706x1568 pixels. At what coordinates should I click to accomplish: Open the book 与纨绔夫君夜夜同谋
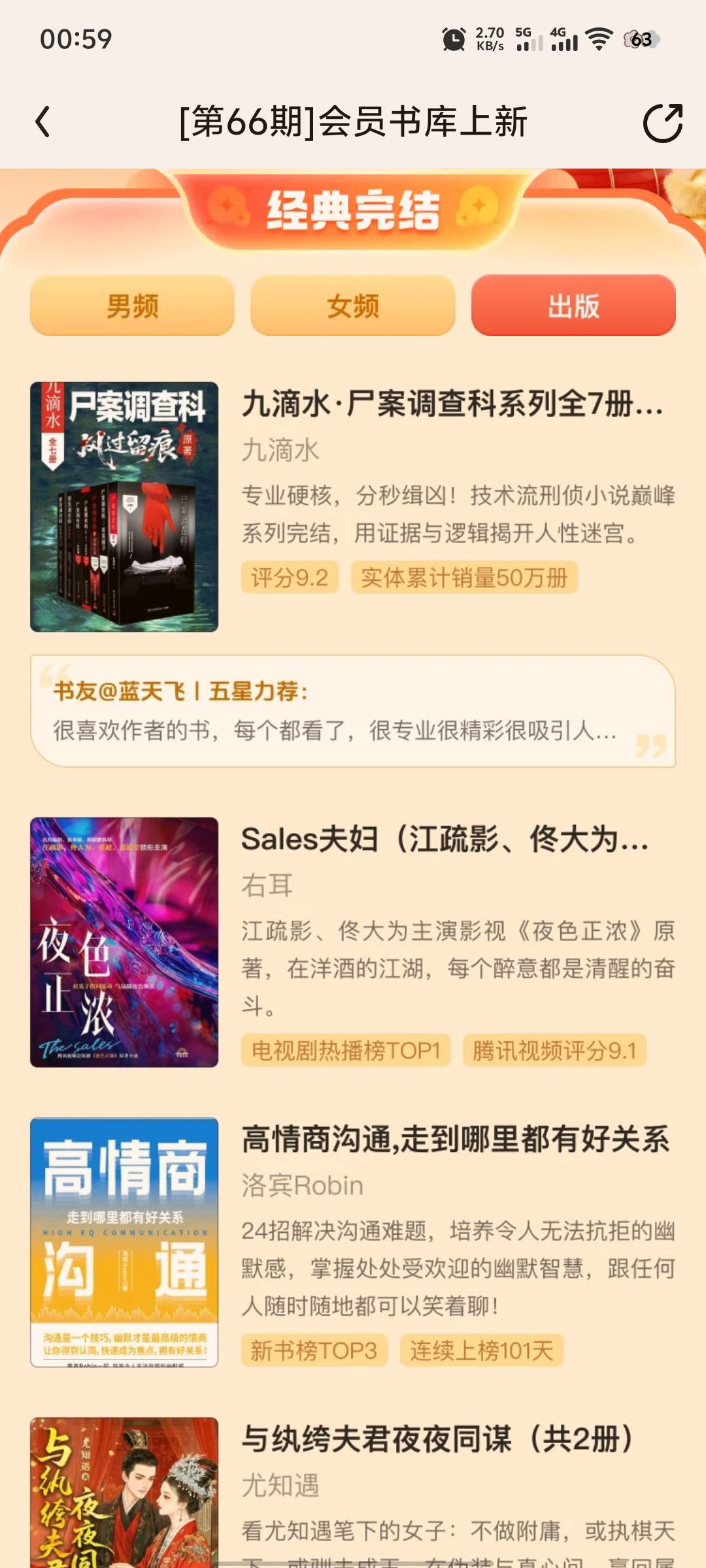437,1439
